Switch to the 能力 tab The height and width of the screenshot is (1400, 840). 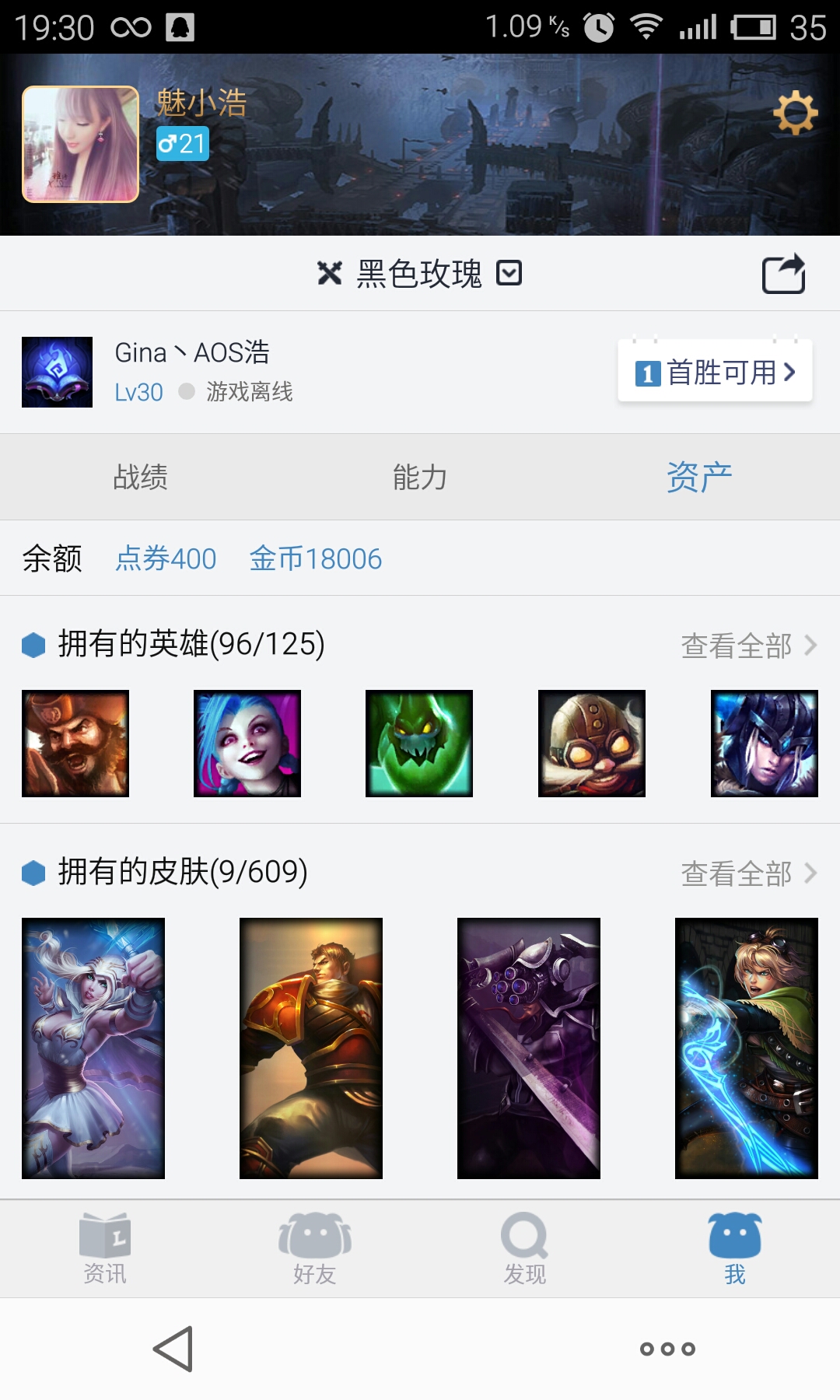pyautogui.click(x=420, y=477)
